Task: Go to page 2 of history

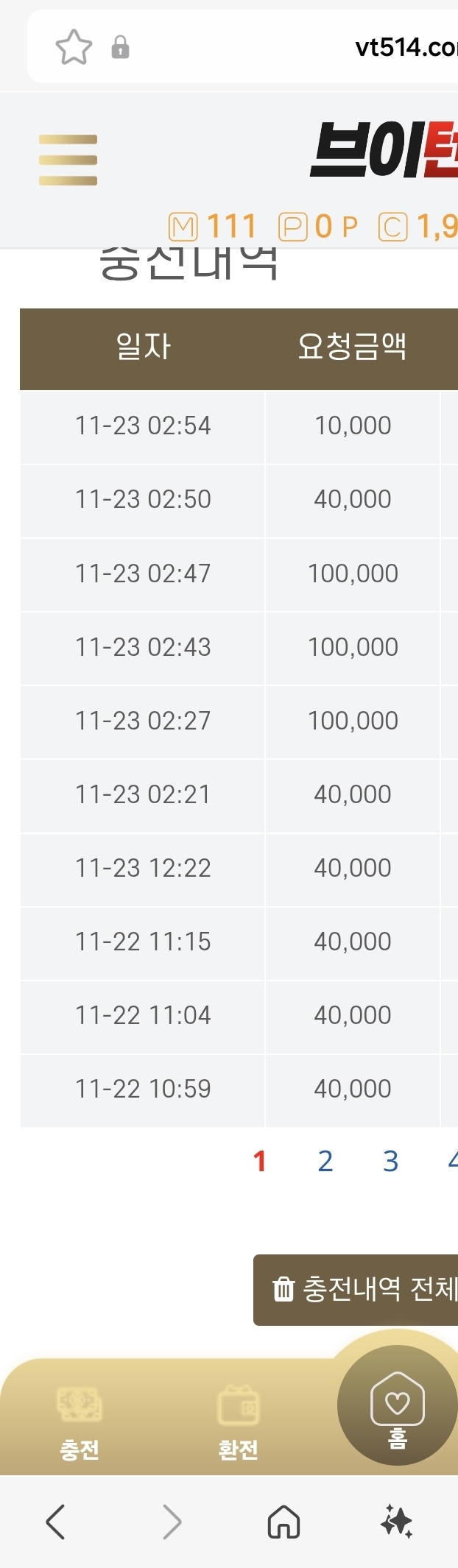Action: 325,1162
